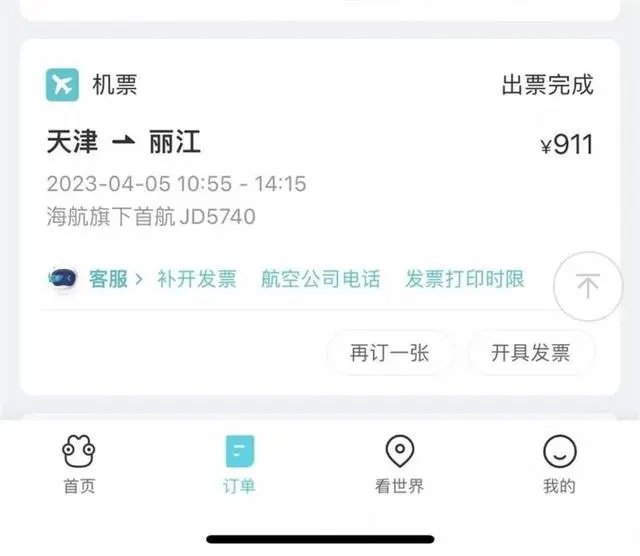This screenshot has height=556, width=640.
Task: Switch to the 看世界 tab
Action: coord(399,465)
